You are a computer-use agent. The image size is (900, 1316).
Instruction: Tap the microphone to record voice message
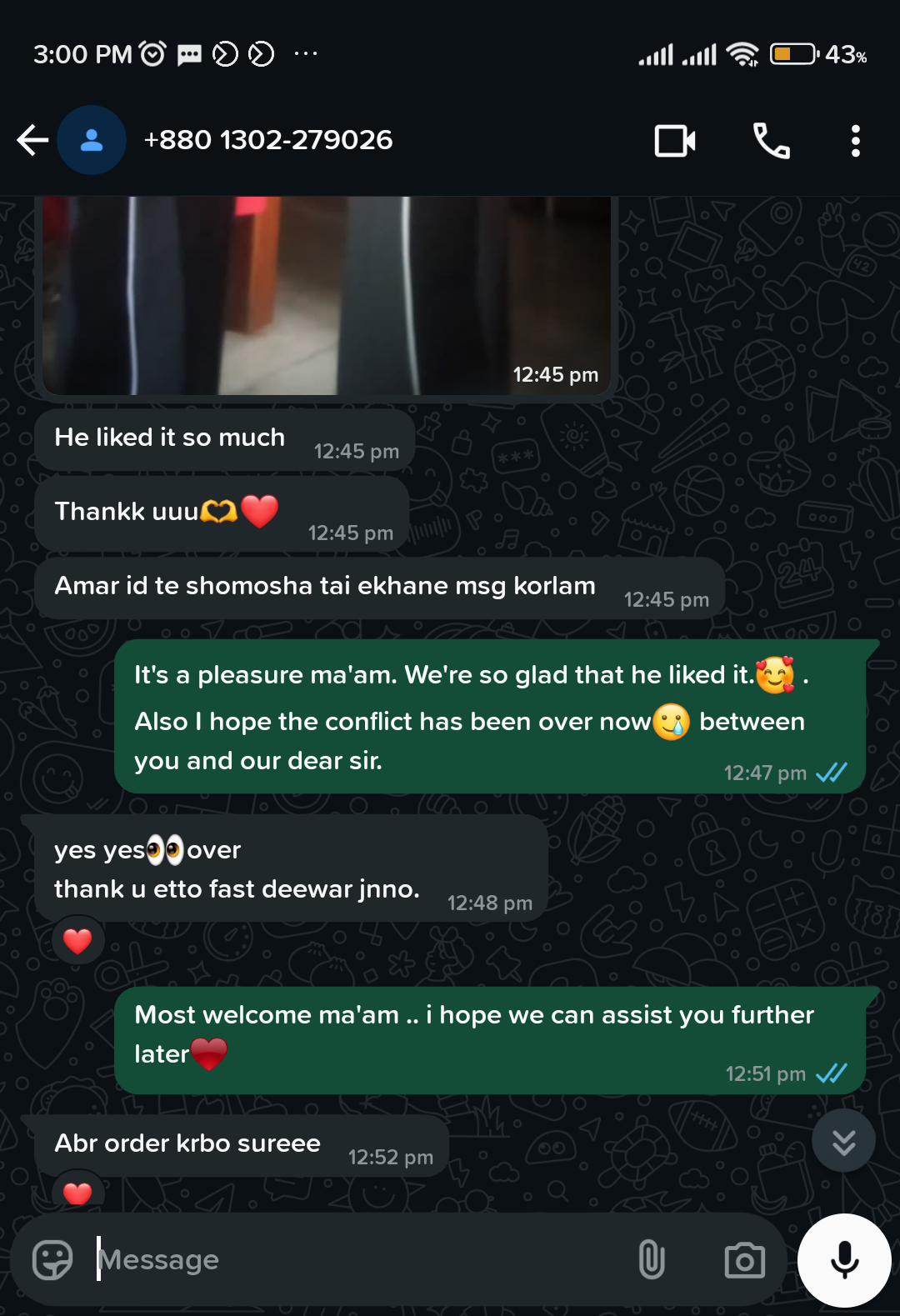pos(844,1260)
